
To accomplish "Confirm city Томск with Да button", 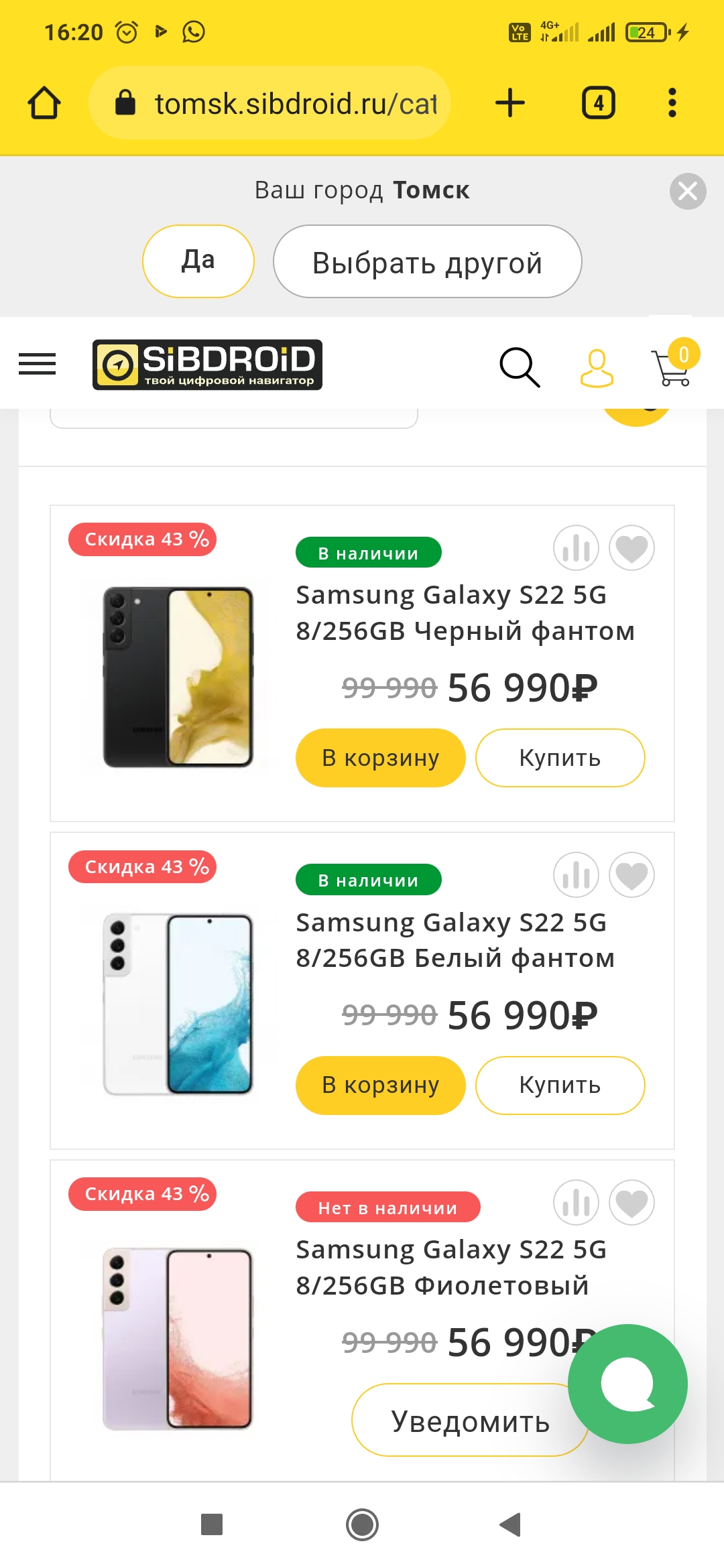I will point(198,261).
